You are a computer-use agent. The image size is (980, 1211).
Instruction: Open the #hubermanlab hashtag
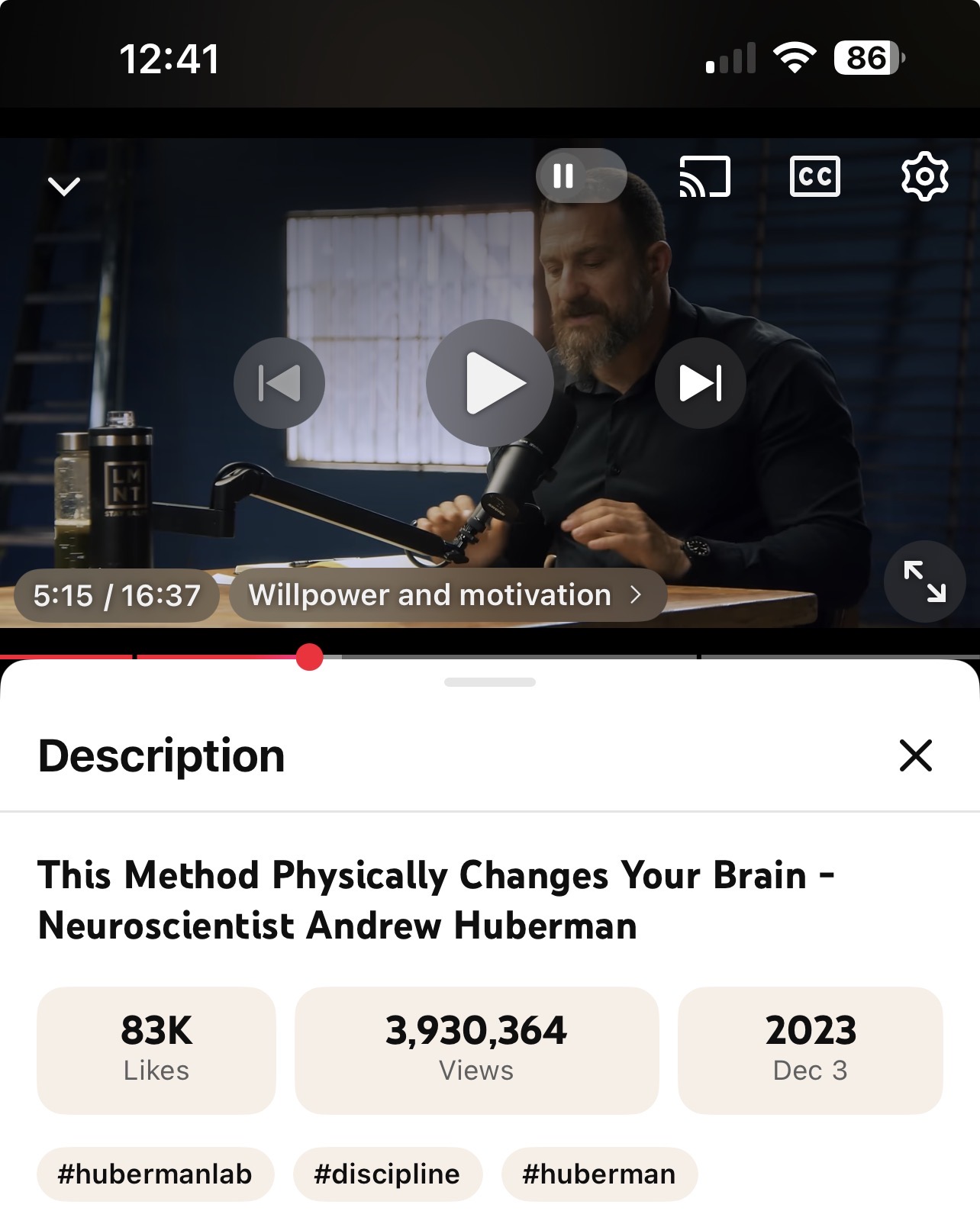155,1174
